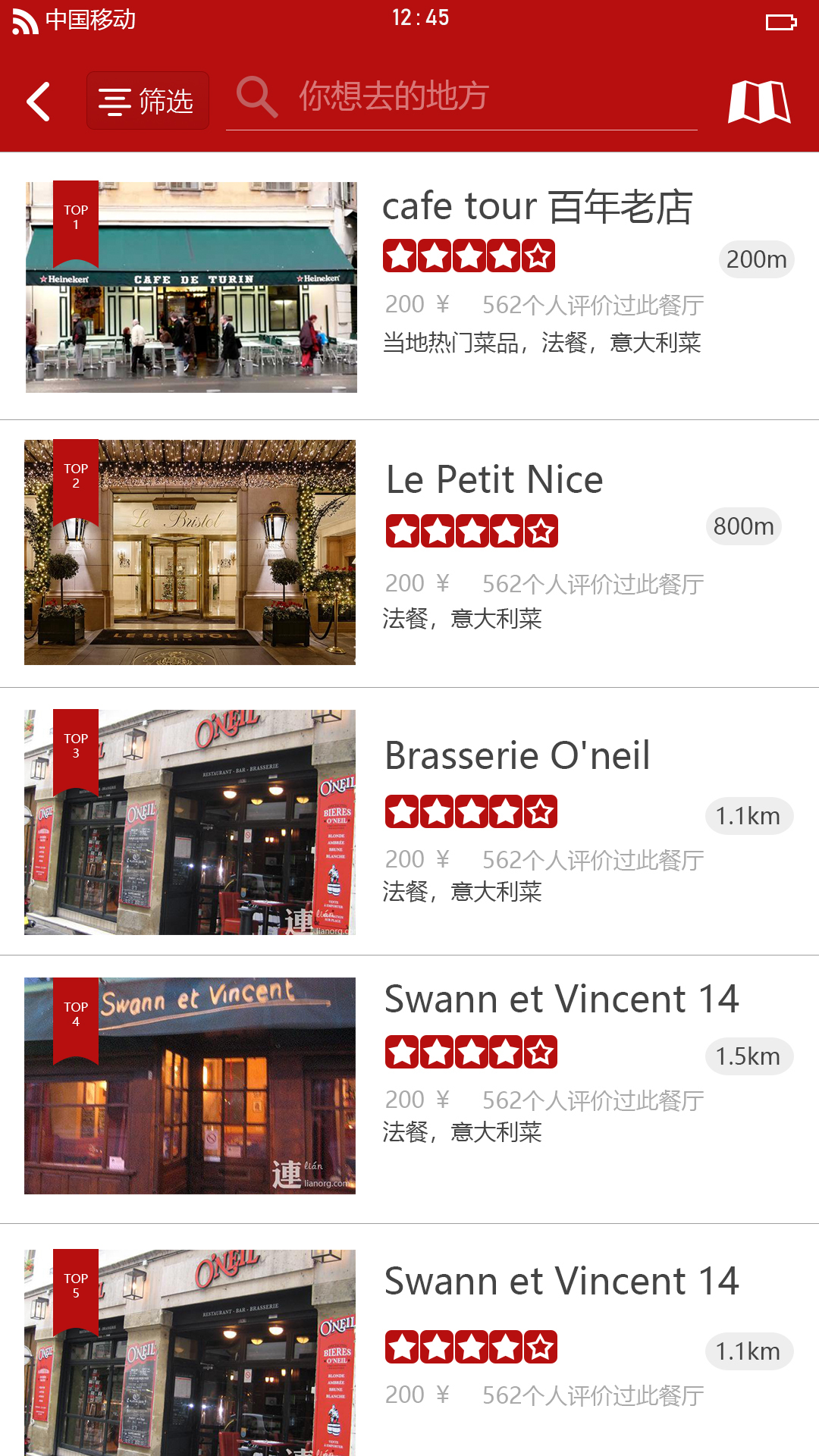The height and width of the screenshot is (1456, 819).
Task: Tap the back arrow to return
Action: 38,101
